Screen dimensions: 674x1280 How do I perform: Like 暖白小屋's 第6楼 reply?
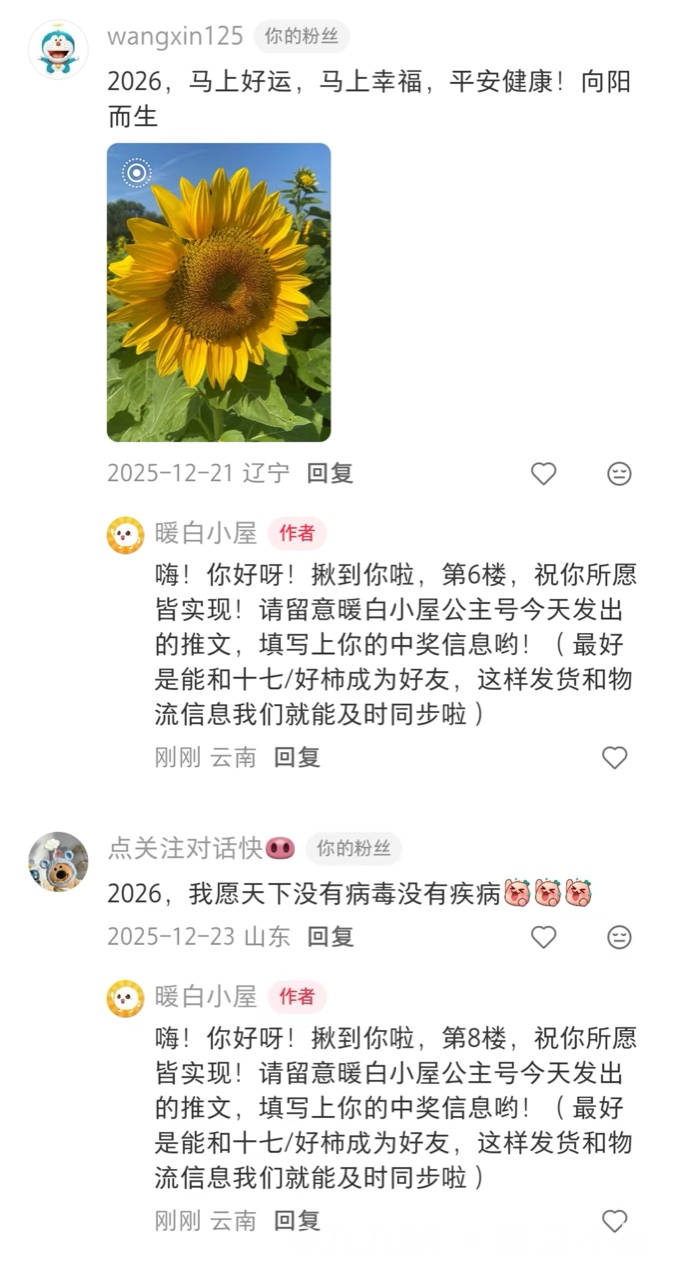[x=614, y=758]
